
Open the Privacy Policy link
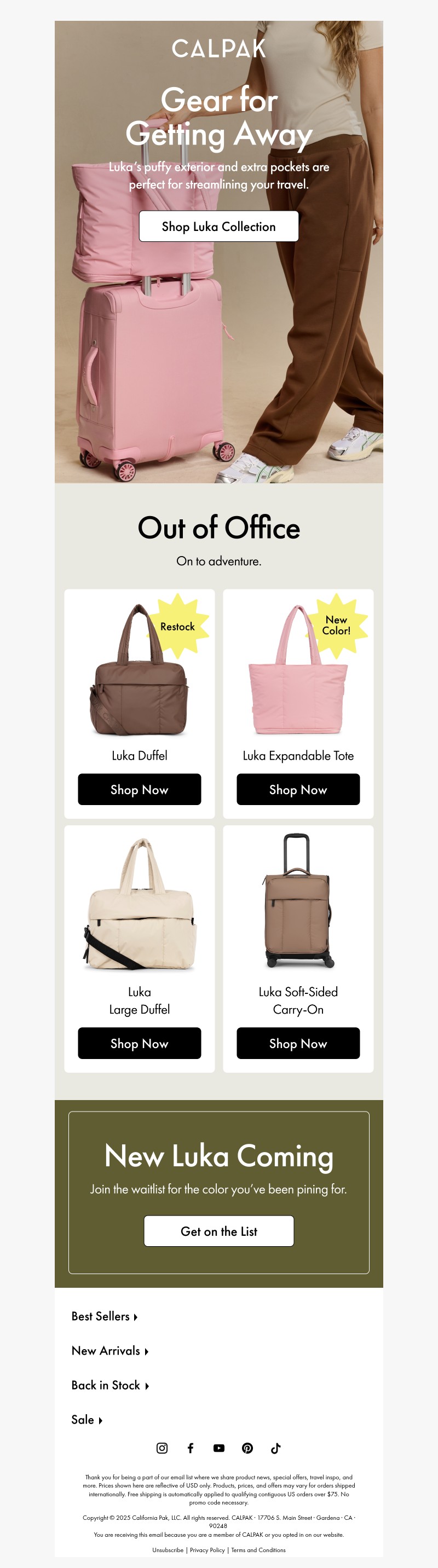[207, 1550]
